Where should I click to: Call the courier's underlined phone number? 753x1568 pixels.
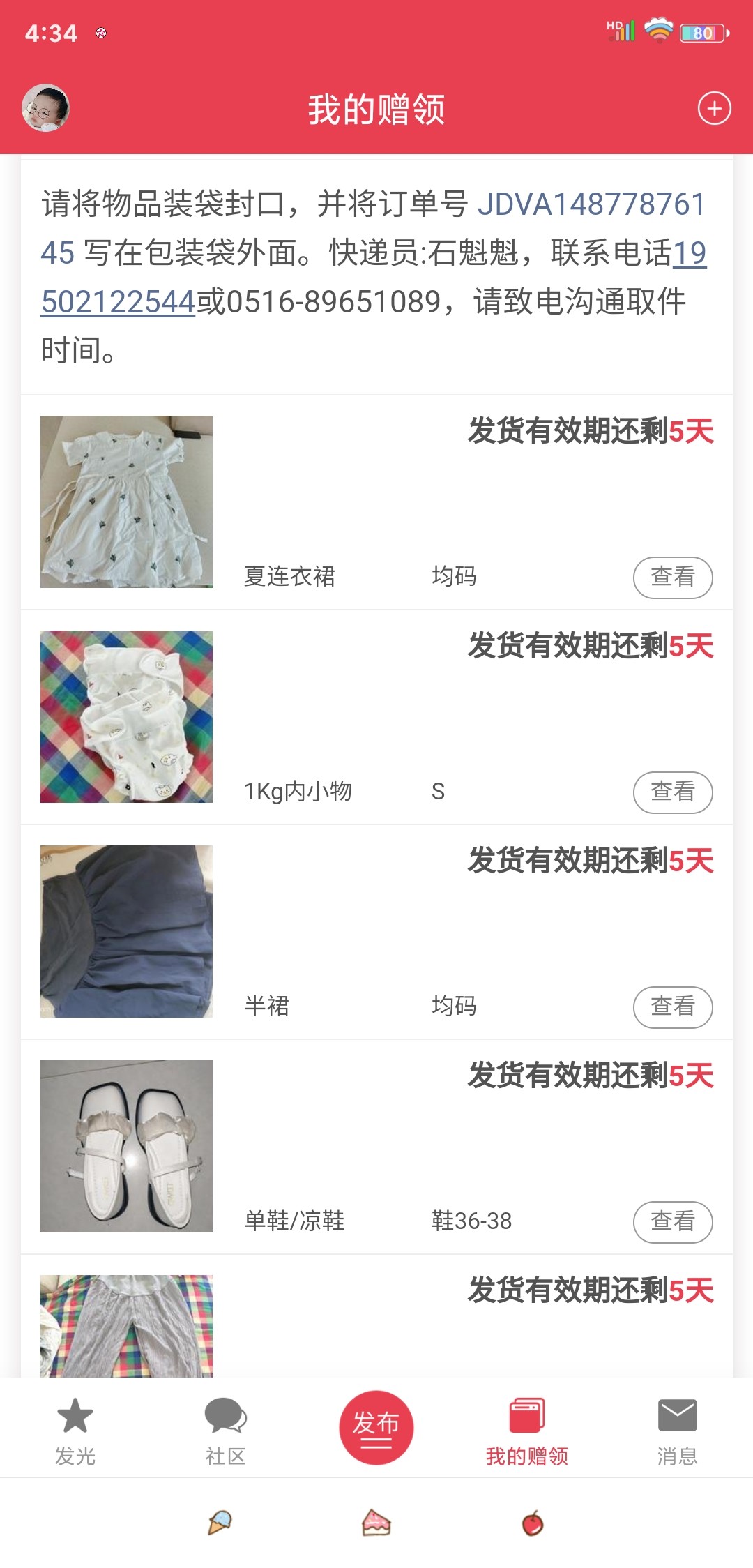point(119,302)
